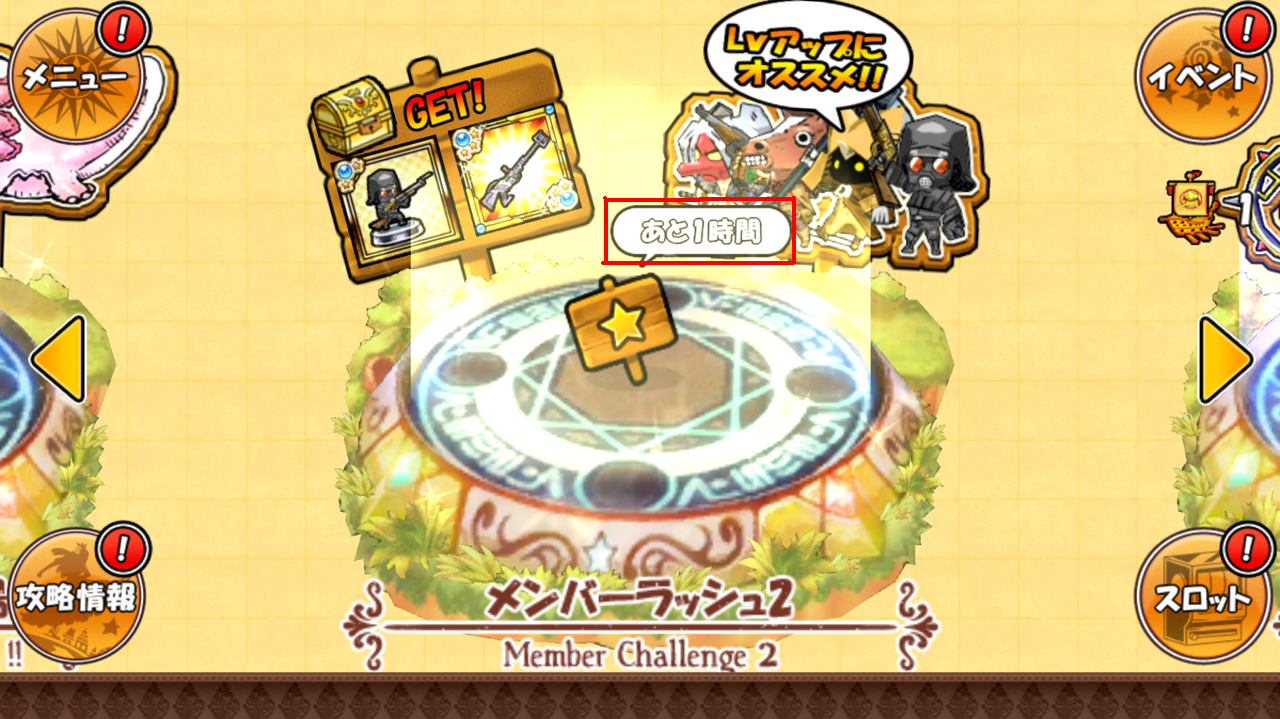
Task: Open the 攻略情報 guide button
Action: (x=76, y=597)
